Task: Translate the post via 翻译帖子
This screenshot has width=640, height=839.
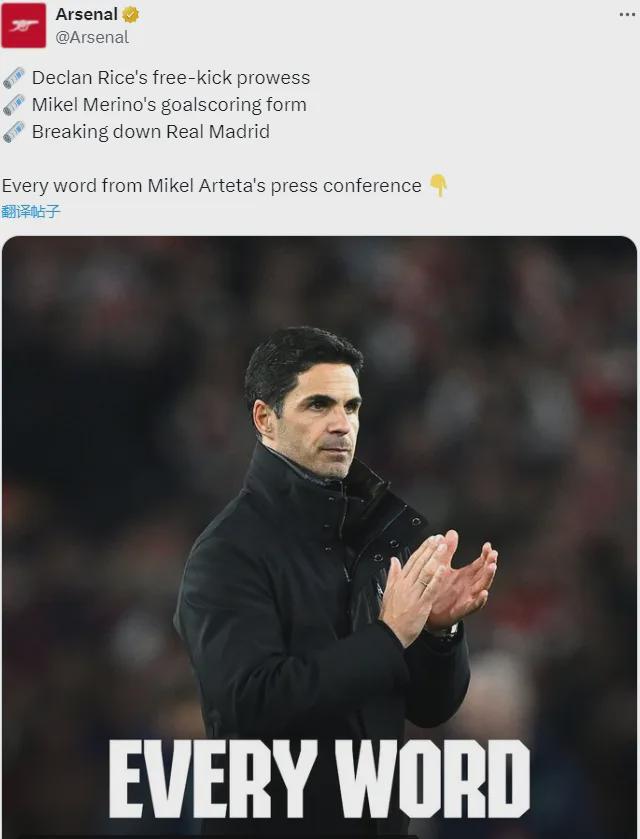Action: click(31, 212)
